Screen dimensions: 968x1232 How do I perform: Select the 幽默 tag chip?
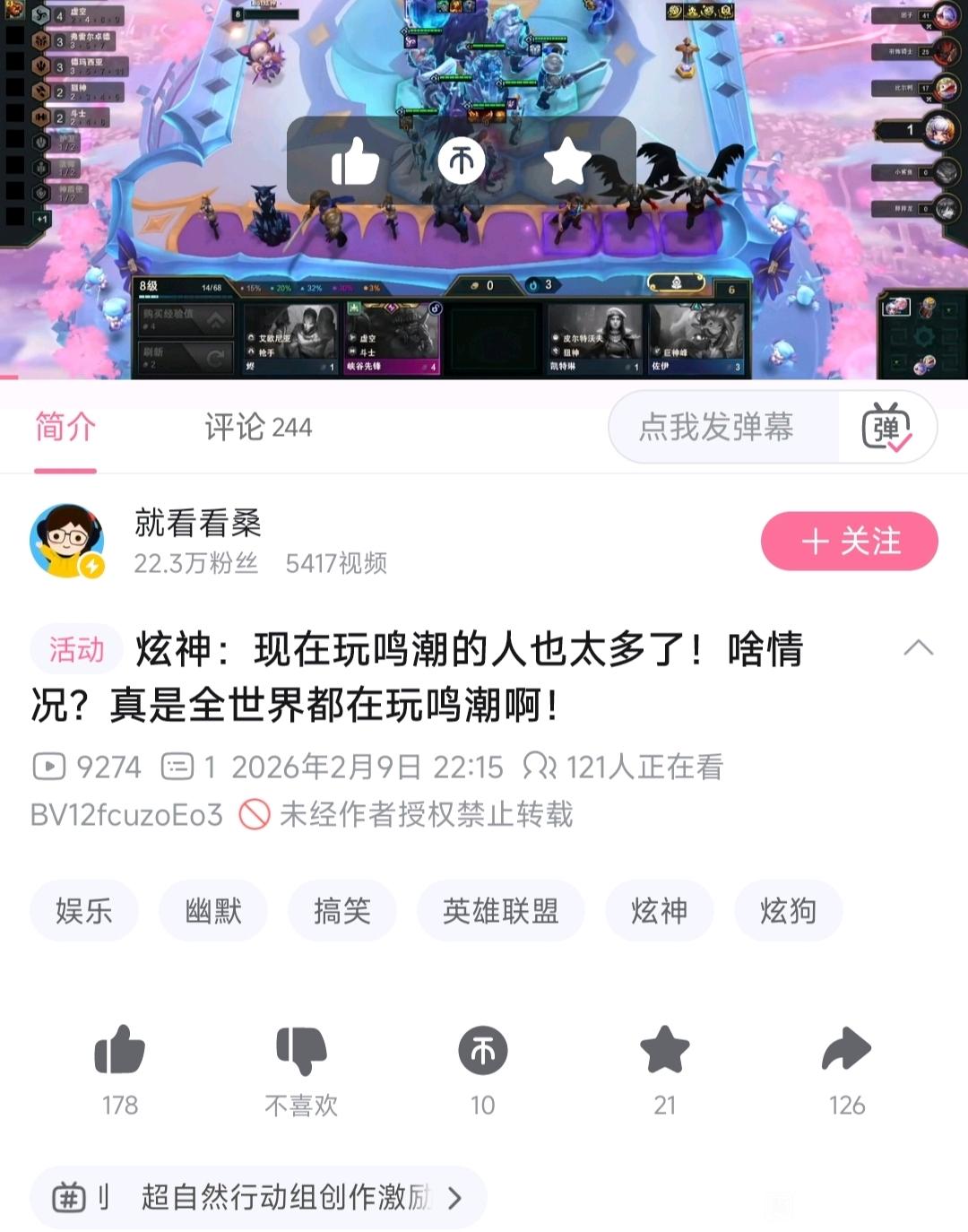point(213,911)
